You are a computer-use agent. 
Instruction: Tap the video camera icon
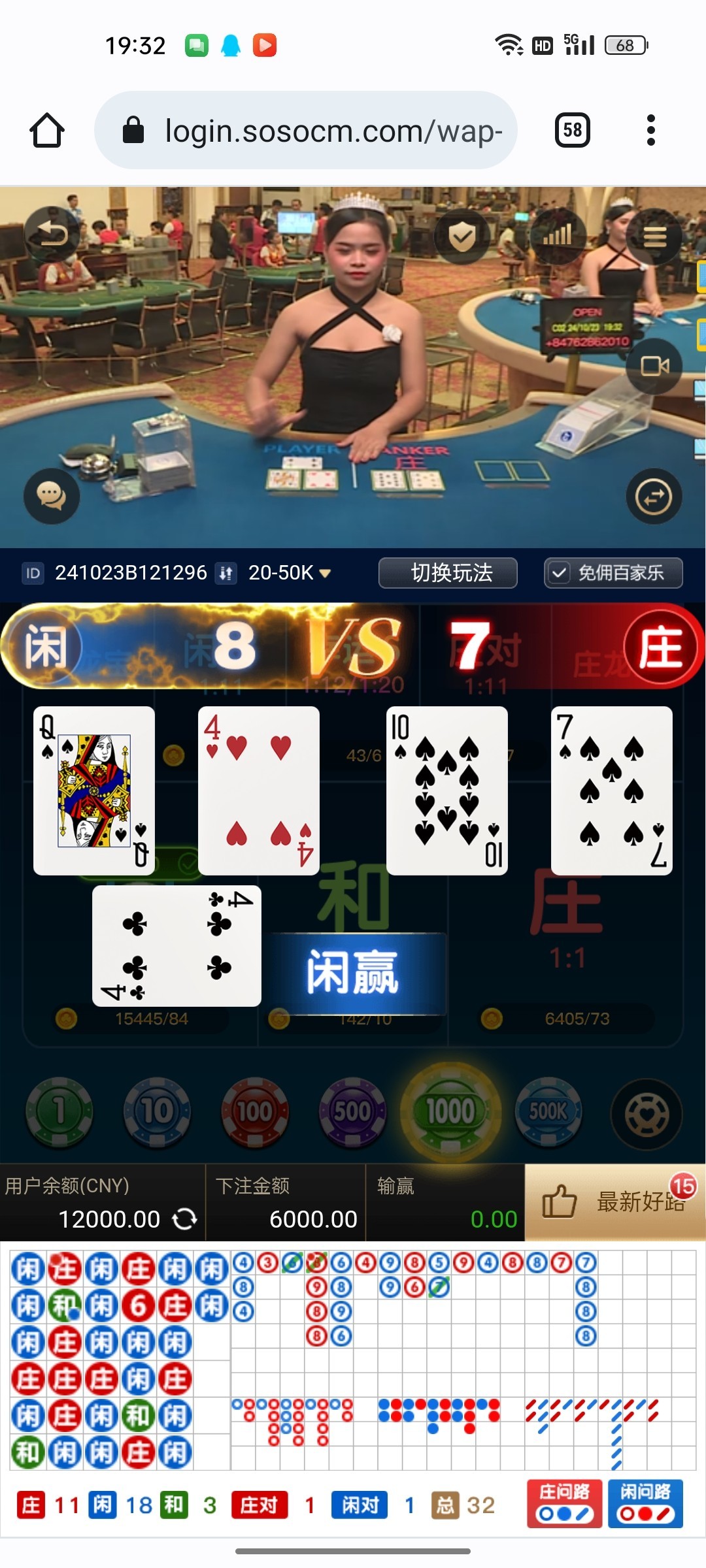[654, 367]
